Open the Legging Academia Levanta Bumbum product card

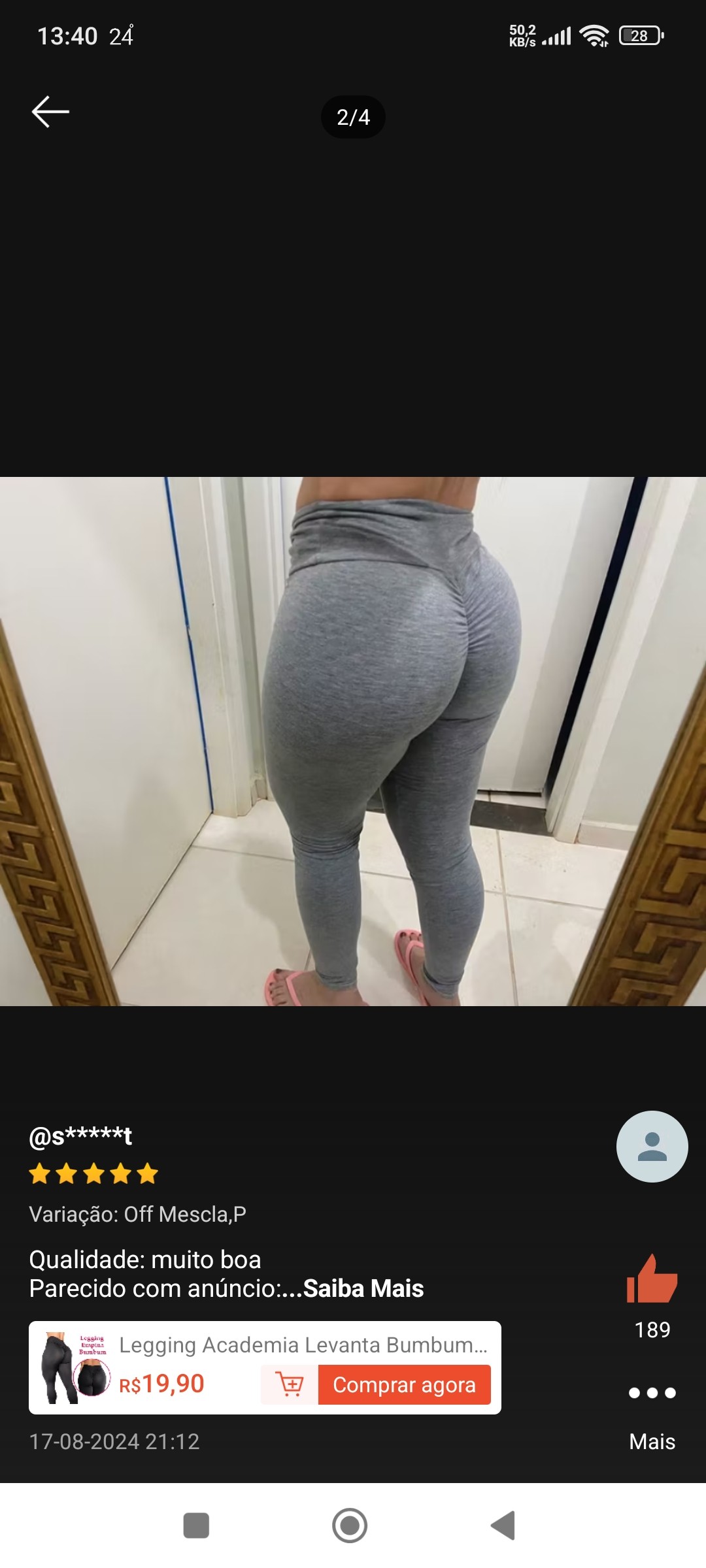pyautogui.click(x=303, y=1345)
